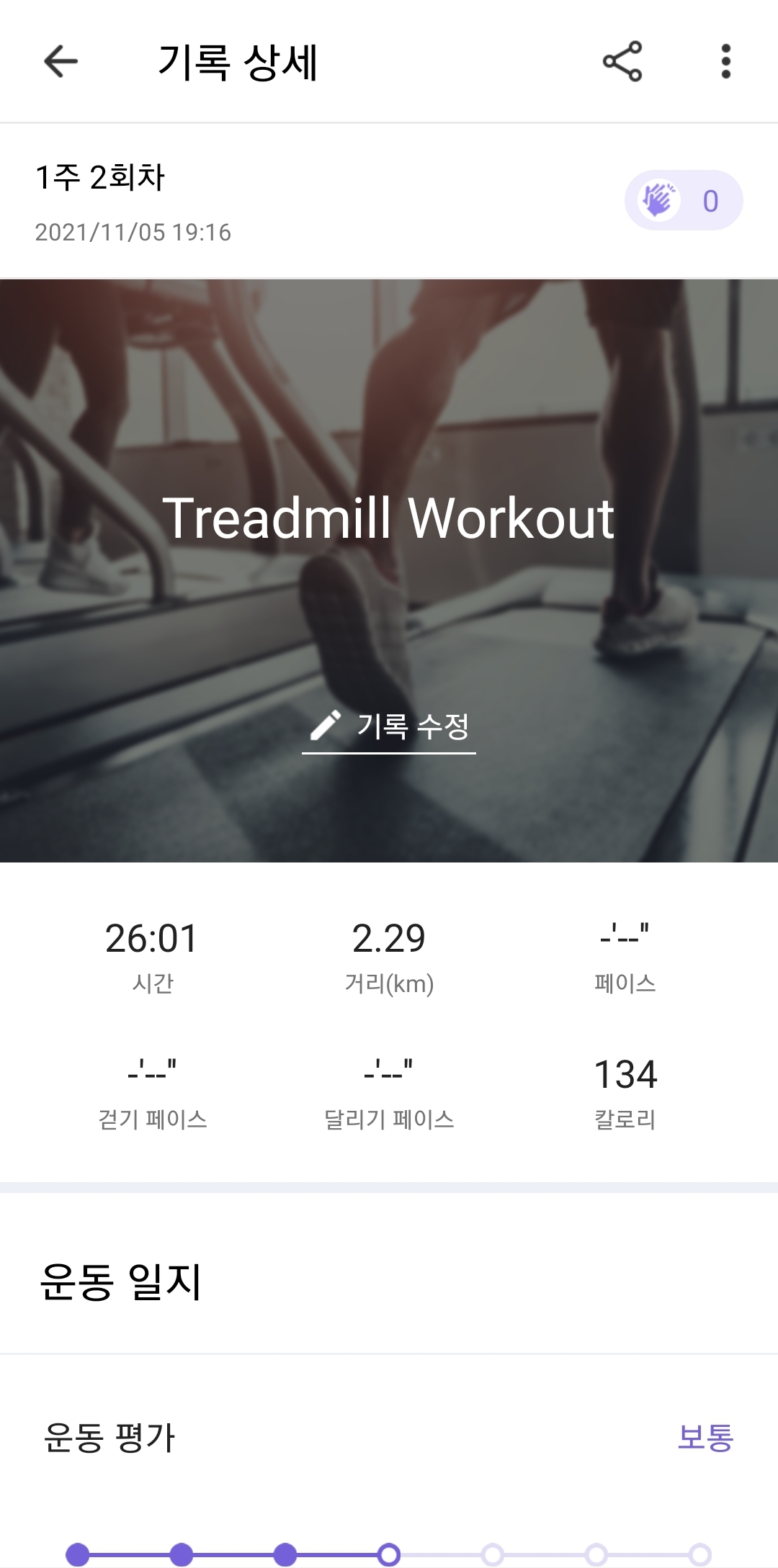Image resolution: width=778 pixels, height=1568 pixels.
Task: Edit the record via 기록 수정
Action: [389, 726]
